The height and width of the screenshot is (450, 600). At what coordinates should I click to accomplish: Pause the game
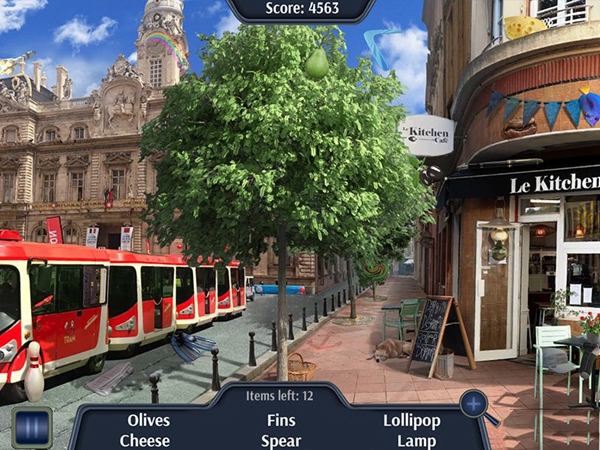point(31,427)
